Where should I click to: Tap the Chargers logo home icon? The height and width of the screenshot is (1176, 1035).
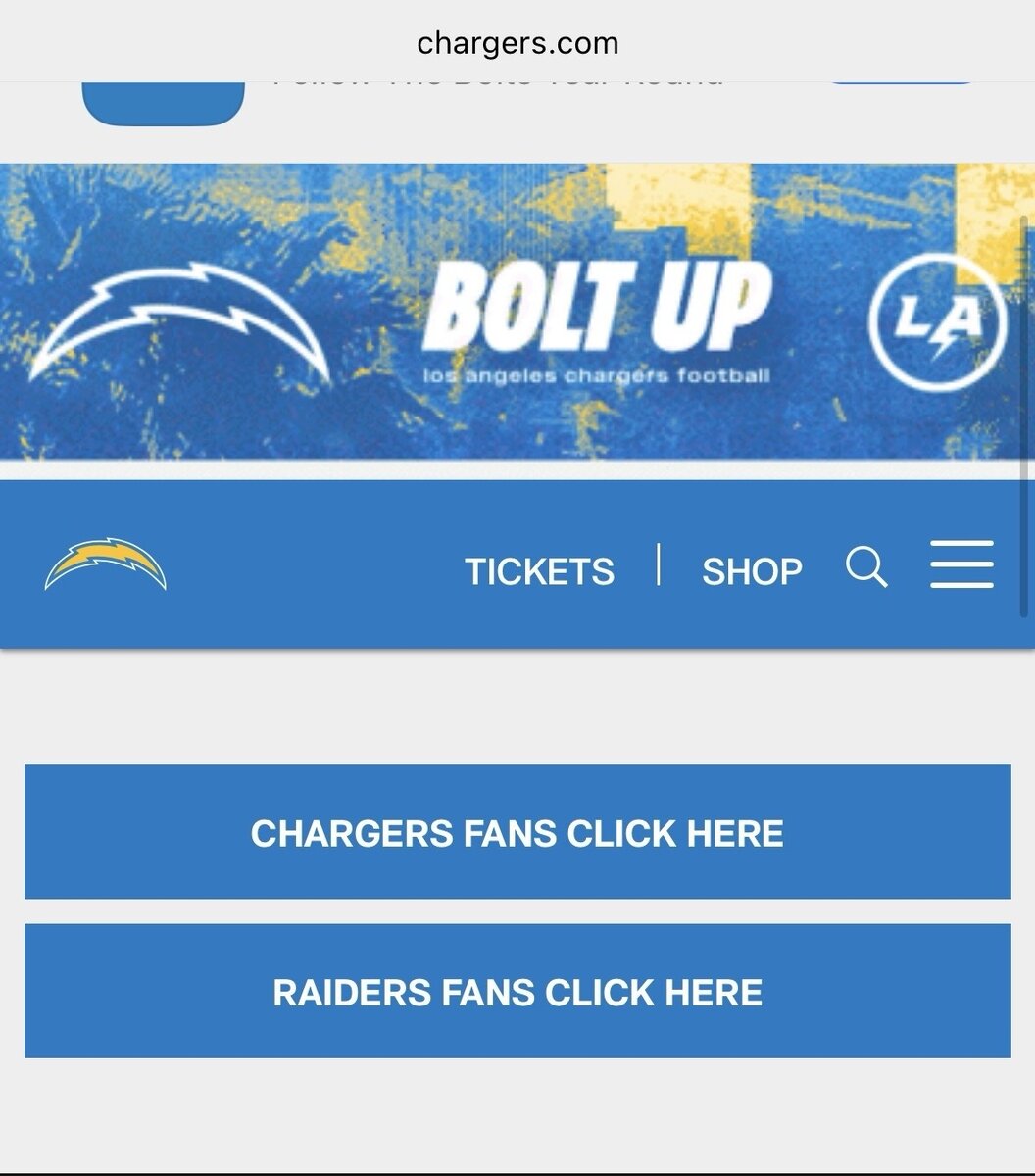point(106,564)
